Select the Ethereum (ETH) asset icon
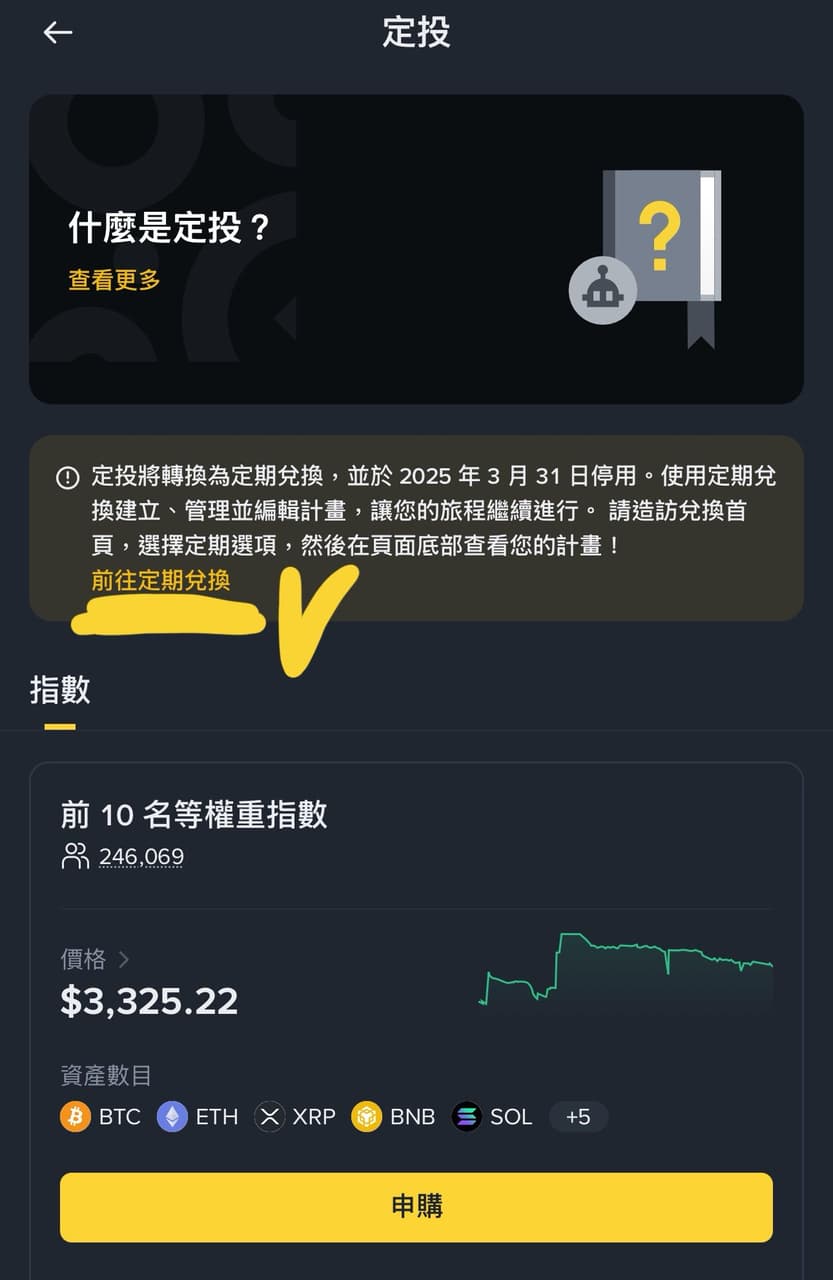Image resolution: width=833 pixels, height=1280 pixels. pyautogui.click(x=170, y=1117)
